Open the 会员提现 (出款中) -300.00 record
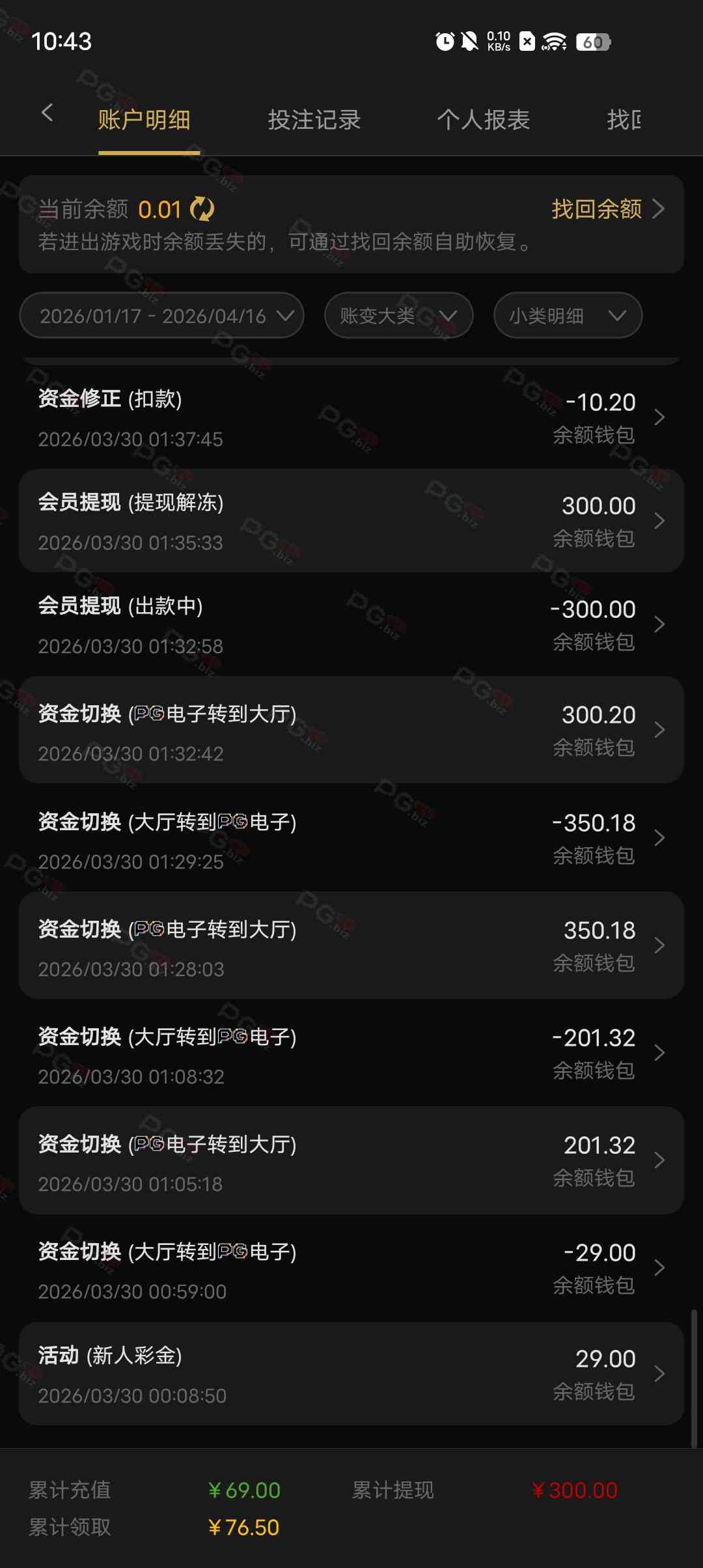 click(351, 624)
